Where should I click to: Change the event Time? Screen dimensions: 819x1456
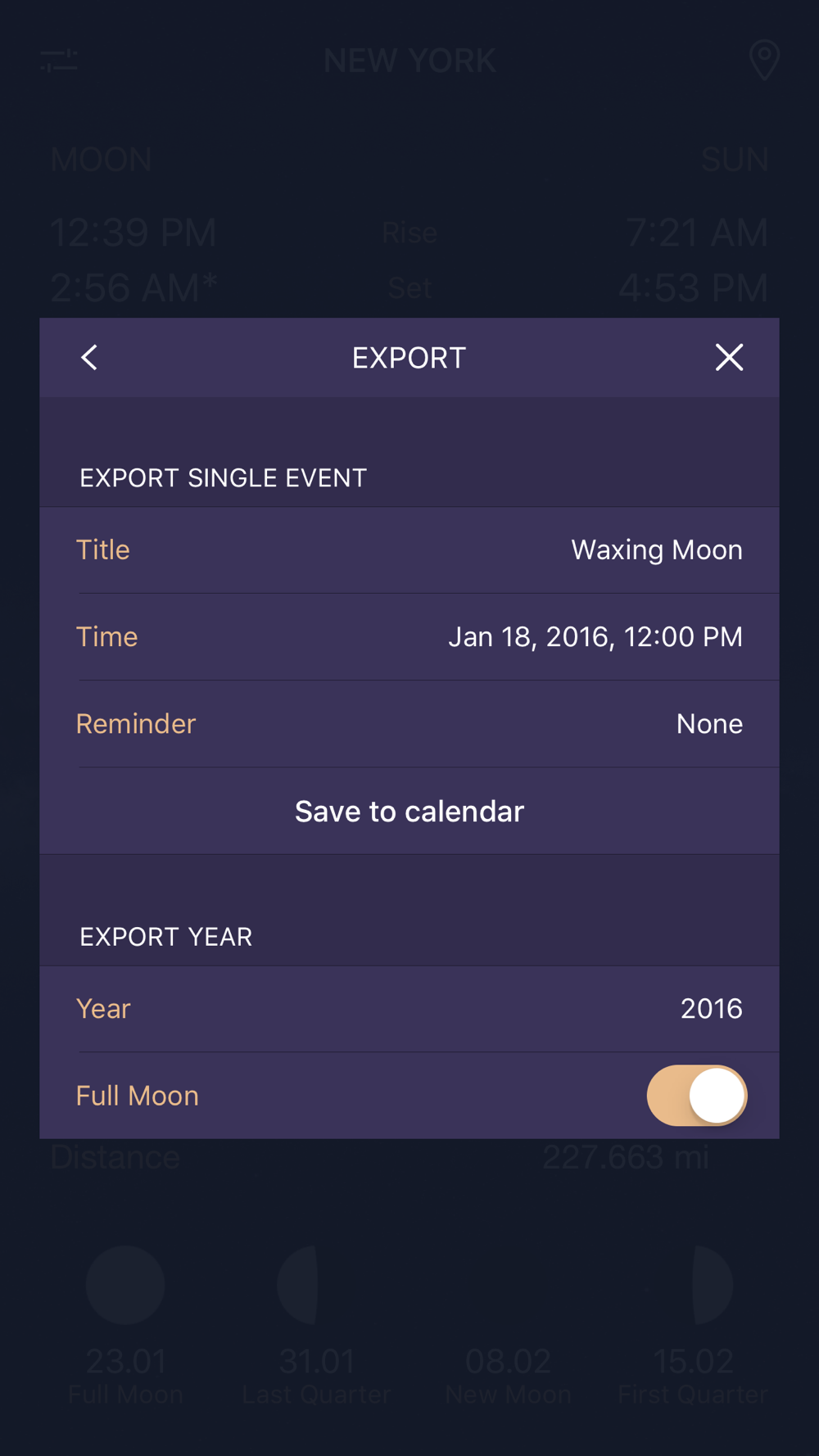(409, 637)
